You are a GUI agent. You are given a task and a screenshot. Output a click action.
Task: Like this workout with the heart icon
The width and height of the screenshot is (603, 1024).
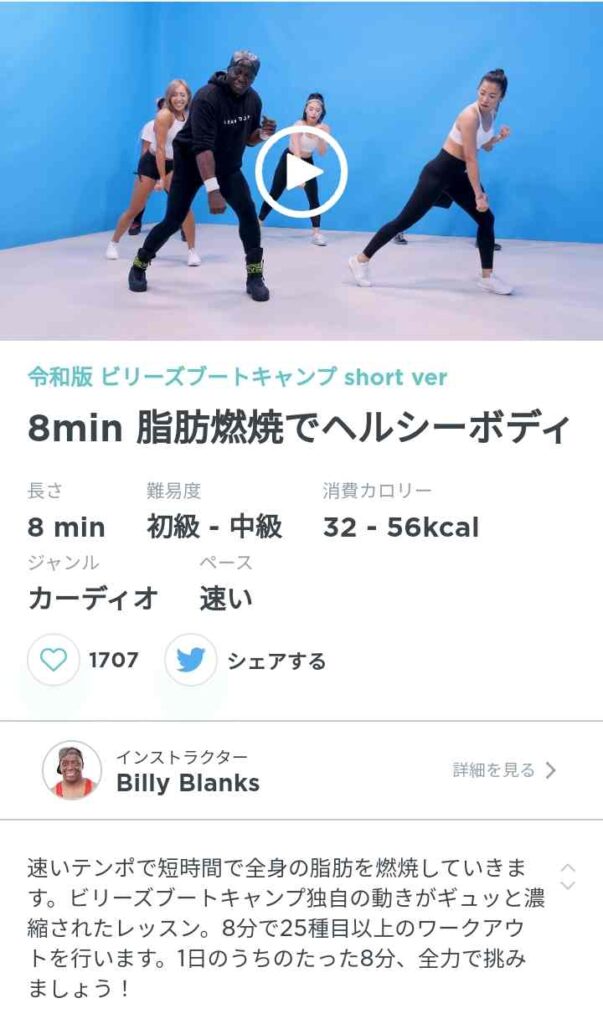tap(54, 660)
